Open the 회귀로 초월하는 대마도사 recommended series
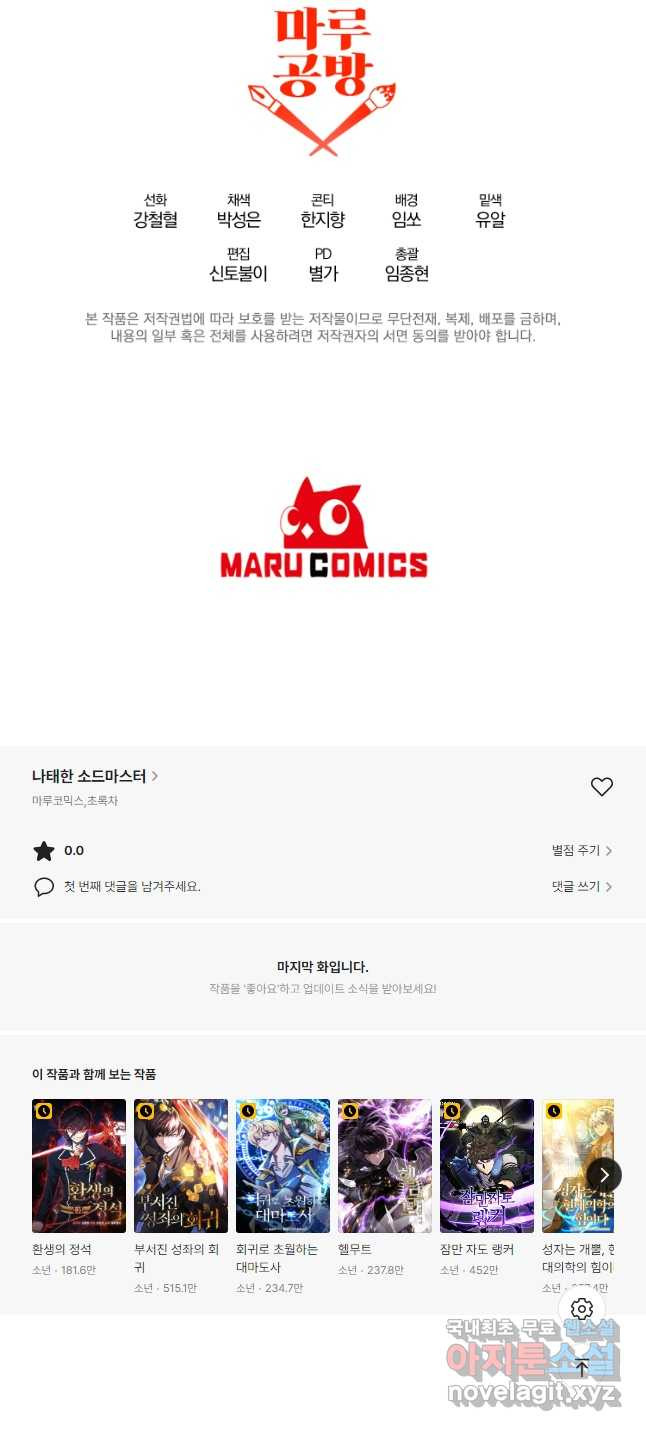646x1431 pixels. coord(283,1166)
